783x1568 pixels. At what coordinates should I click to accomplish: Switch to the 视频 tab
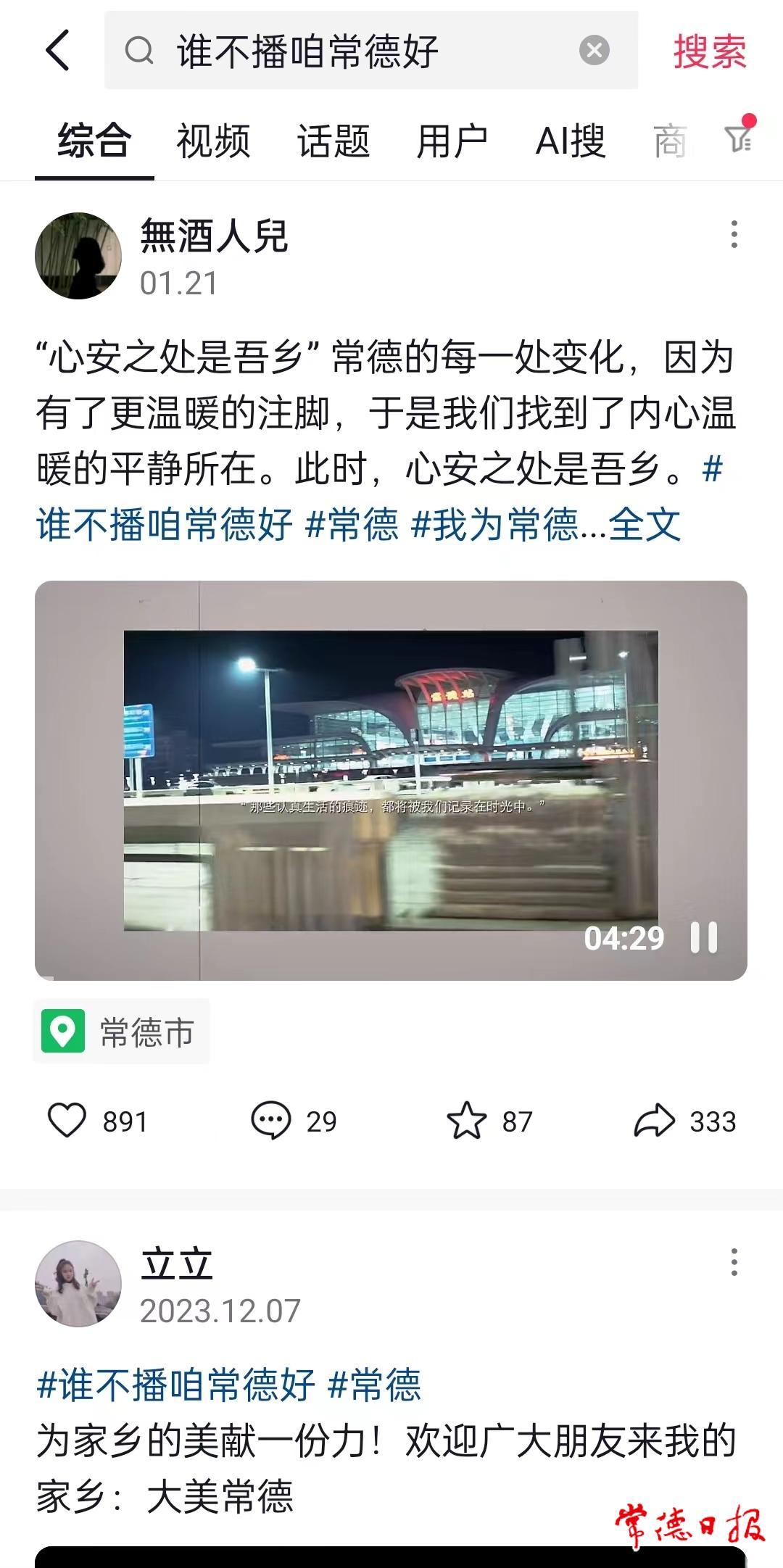click(x=213, y=141)
